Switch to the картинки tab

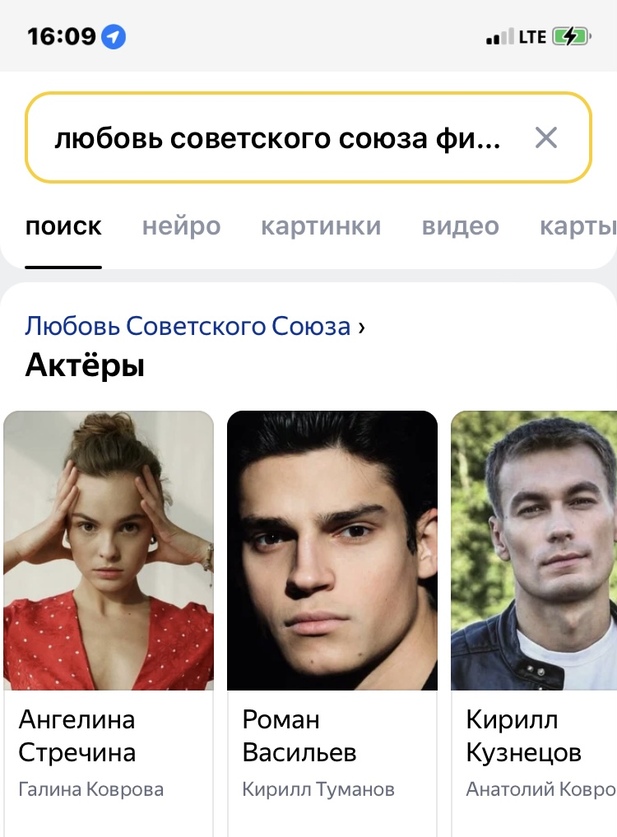pyautogui.click(x=321, y=226)
